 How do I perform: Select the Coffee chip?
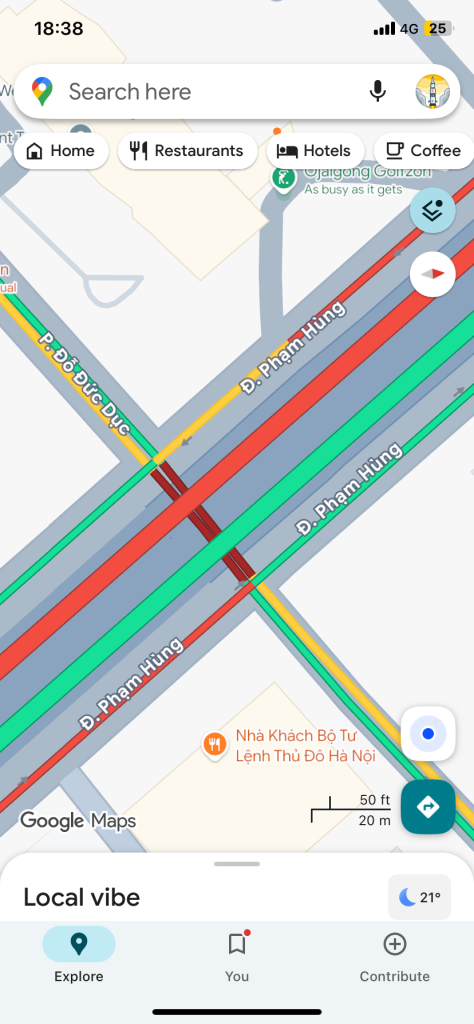click(424, 151)
